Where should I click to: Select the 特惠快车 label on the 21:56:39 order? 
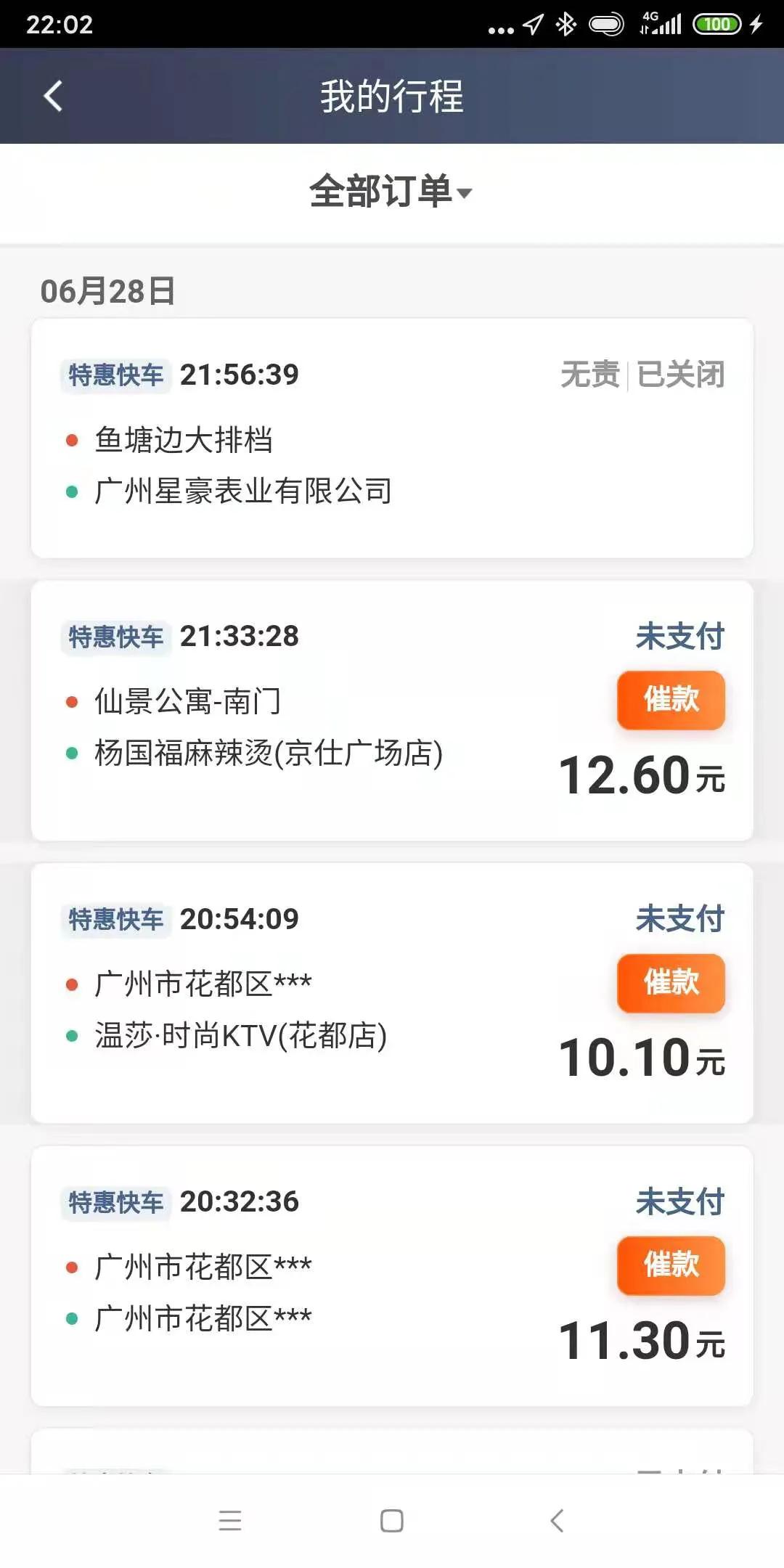(x=115, y=375)
